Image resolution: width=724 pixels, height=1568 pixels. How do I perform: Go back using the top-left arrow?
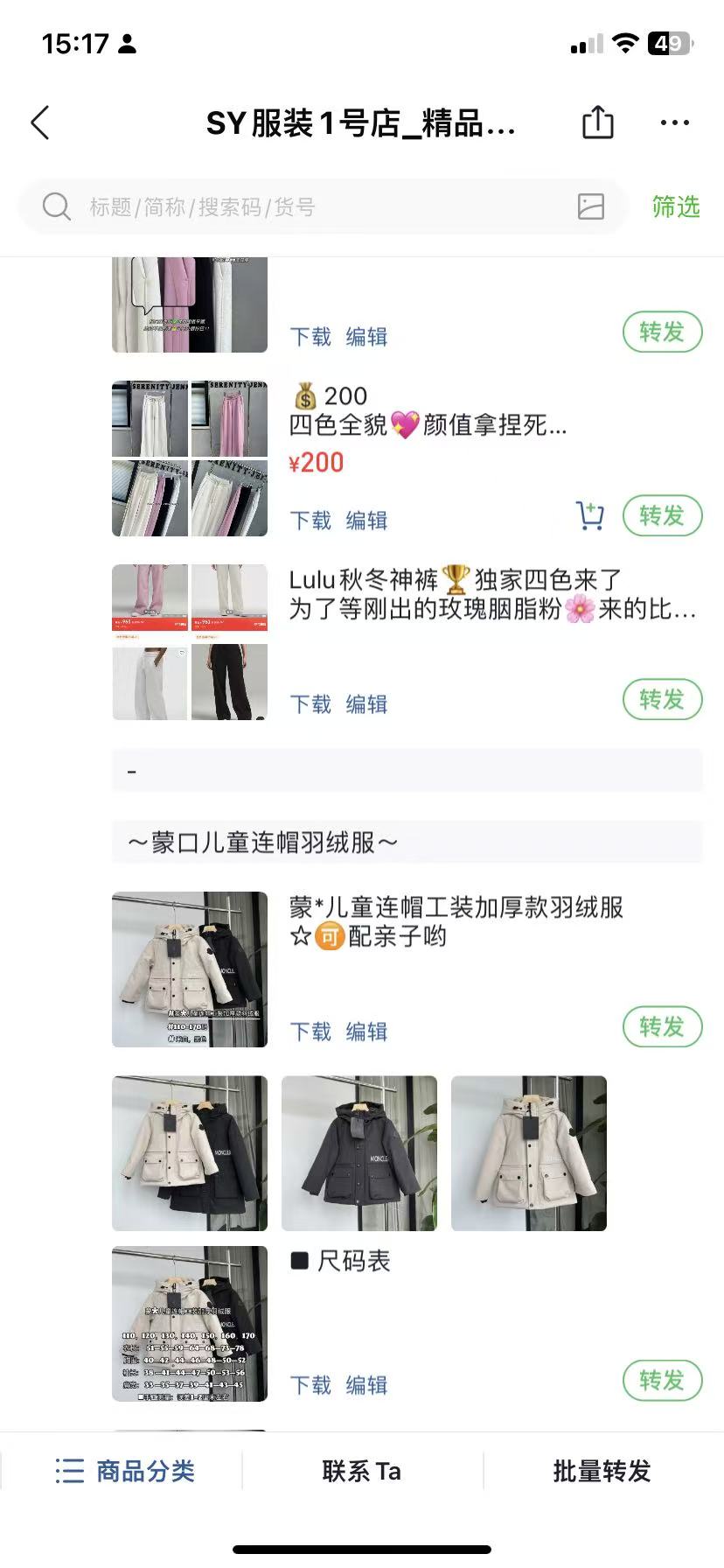coord(40,123)
